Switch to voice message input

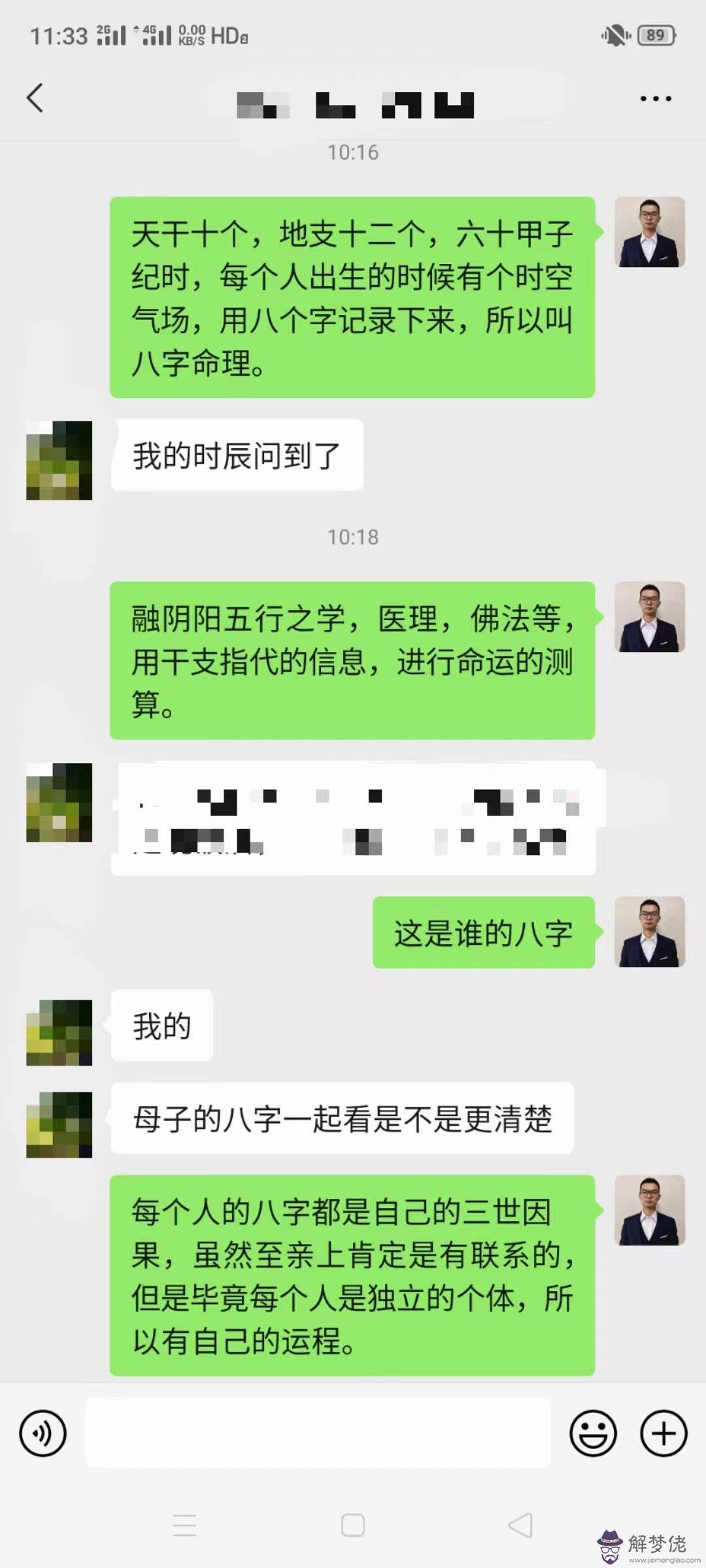tap(42, 1434)
